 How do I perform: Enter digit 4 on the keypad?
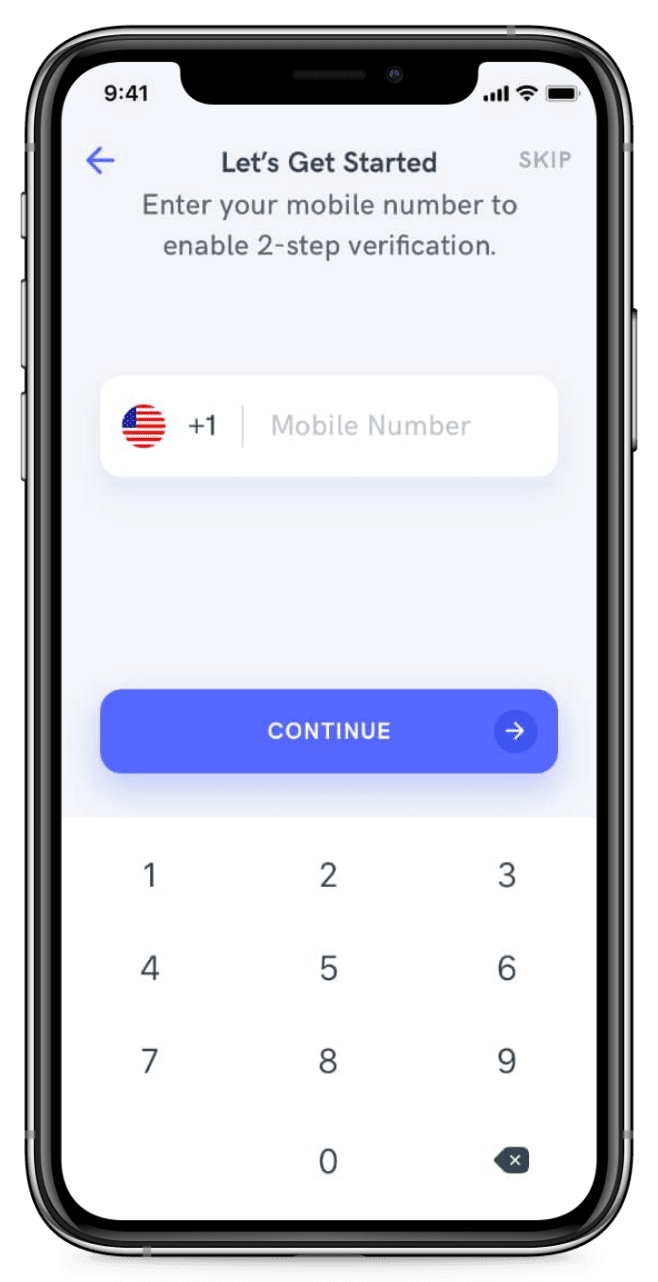pyautogui.click(x=150, y=968)
